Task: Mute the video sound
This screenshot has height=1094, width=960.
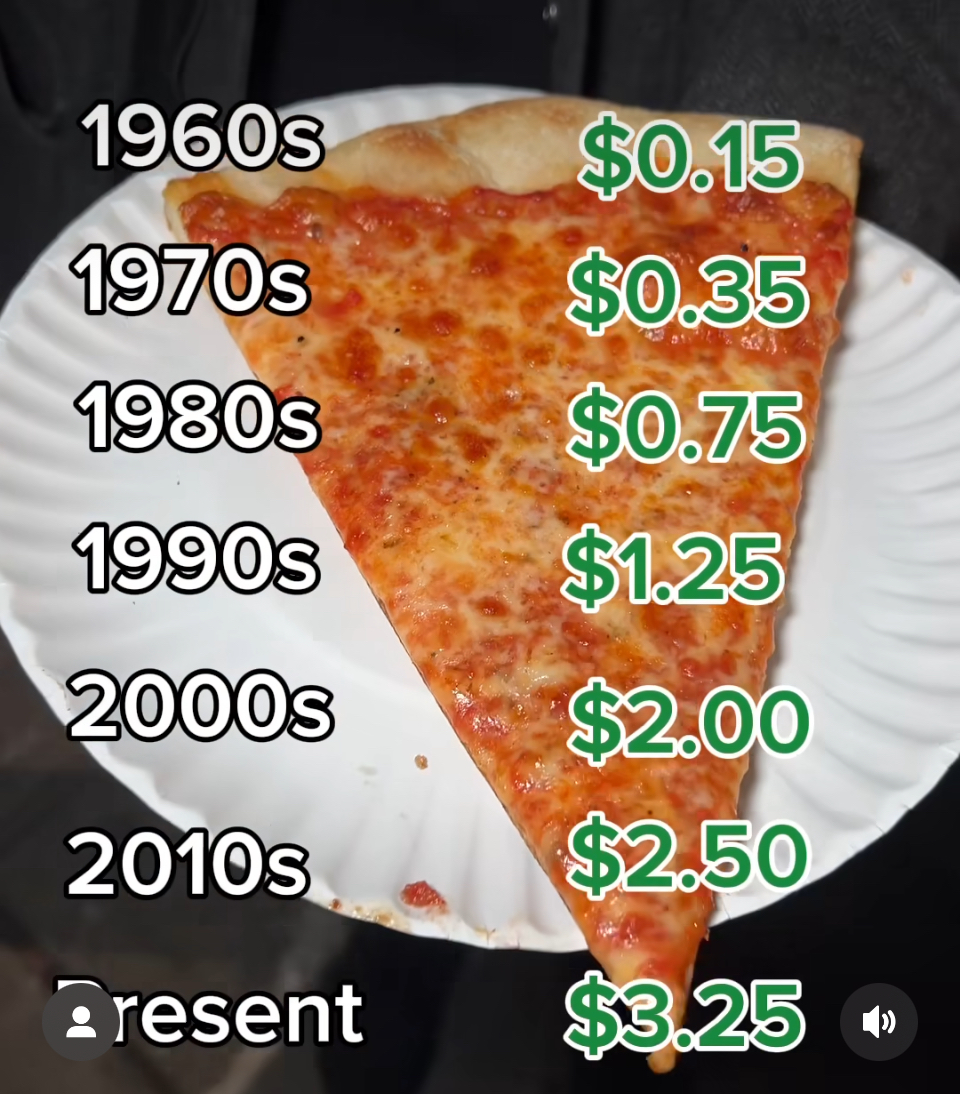Action: point(878,1021)
